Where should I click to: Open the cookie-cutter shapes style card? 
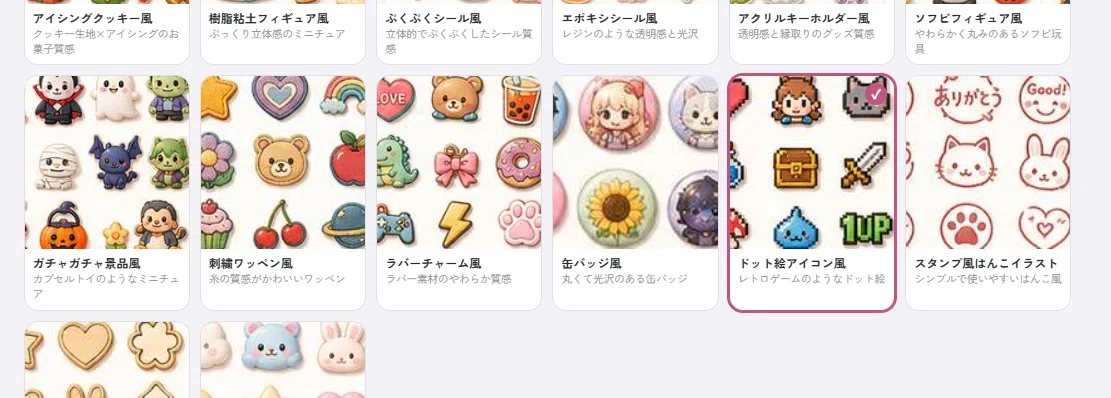click(107, 360)
